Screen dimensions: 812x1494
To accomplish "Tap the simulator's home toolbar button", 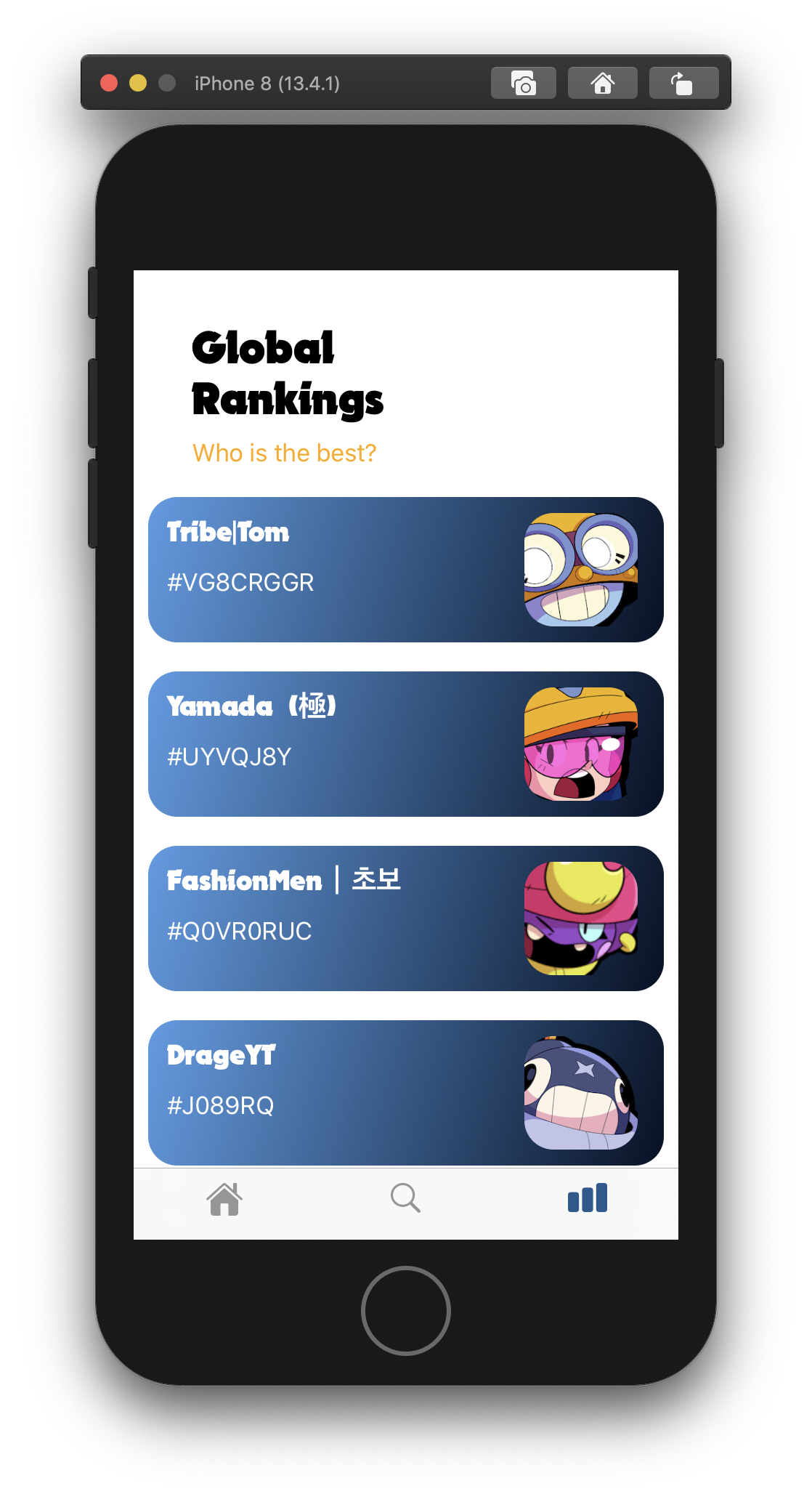I will 602,83.
